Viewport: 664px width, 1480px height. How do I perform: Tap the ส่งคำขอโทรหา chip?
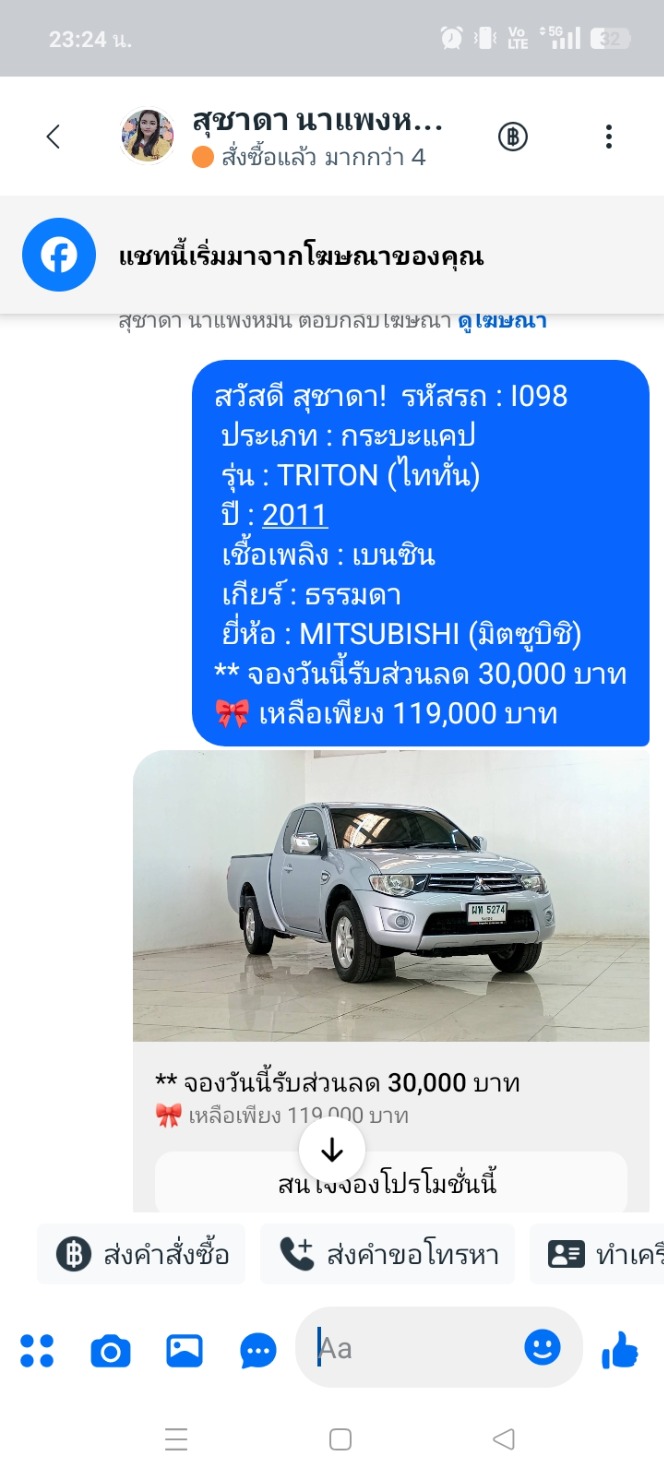pos(388,1254)
